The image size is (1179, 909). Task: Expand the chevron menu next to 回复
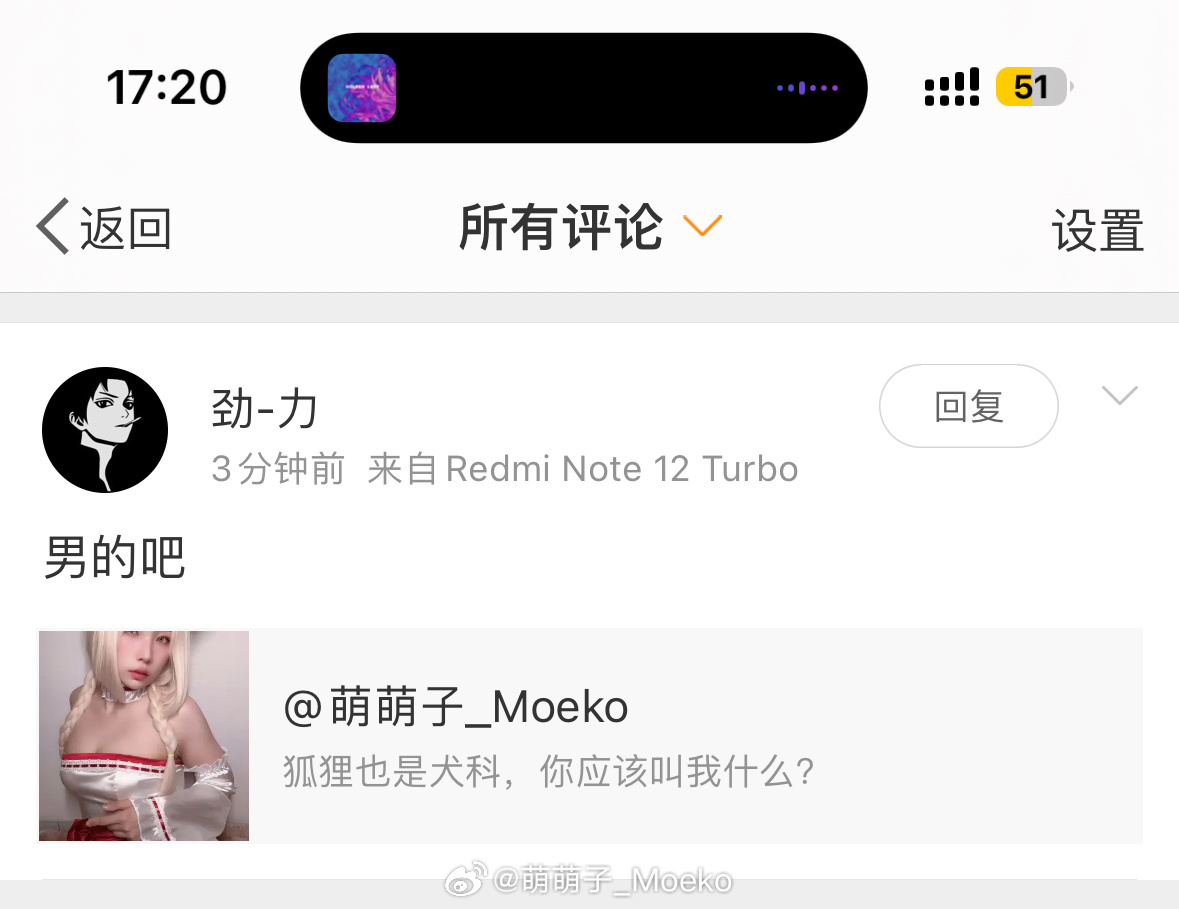click(1119, 396)
